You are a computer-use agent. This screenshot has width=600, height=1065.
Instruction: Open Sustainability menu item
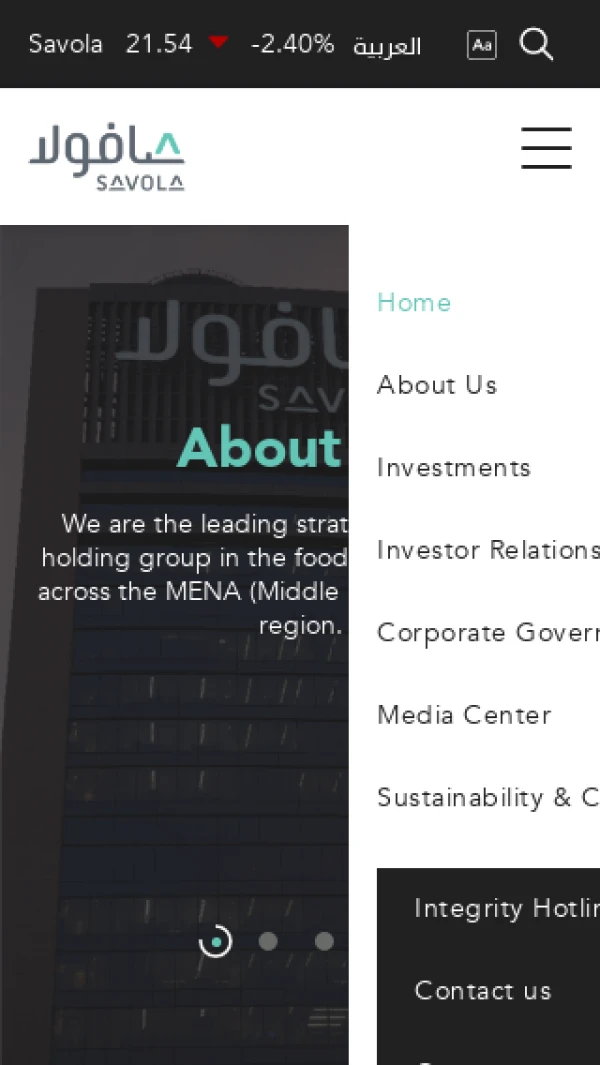[x=487, y=797]
